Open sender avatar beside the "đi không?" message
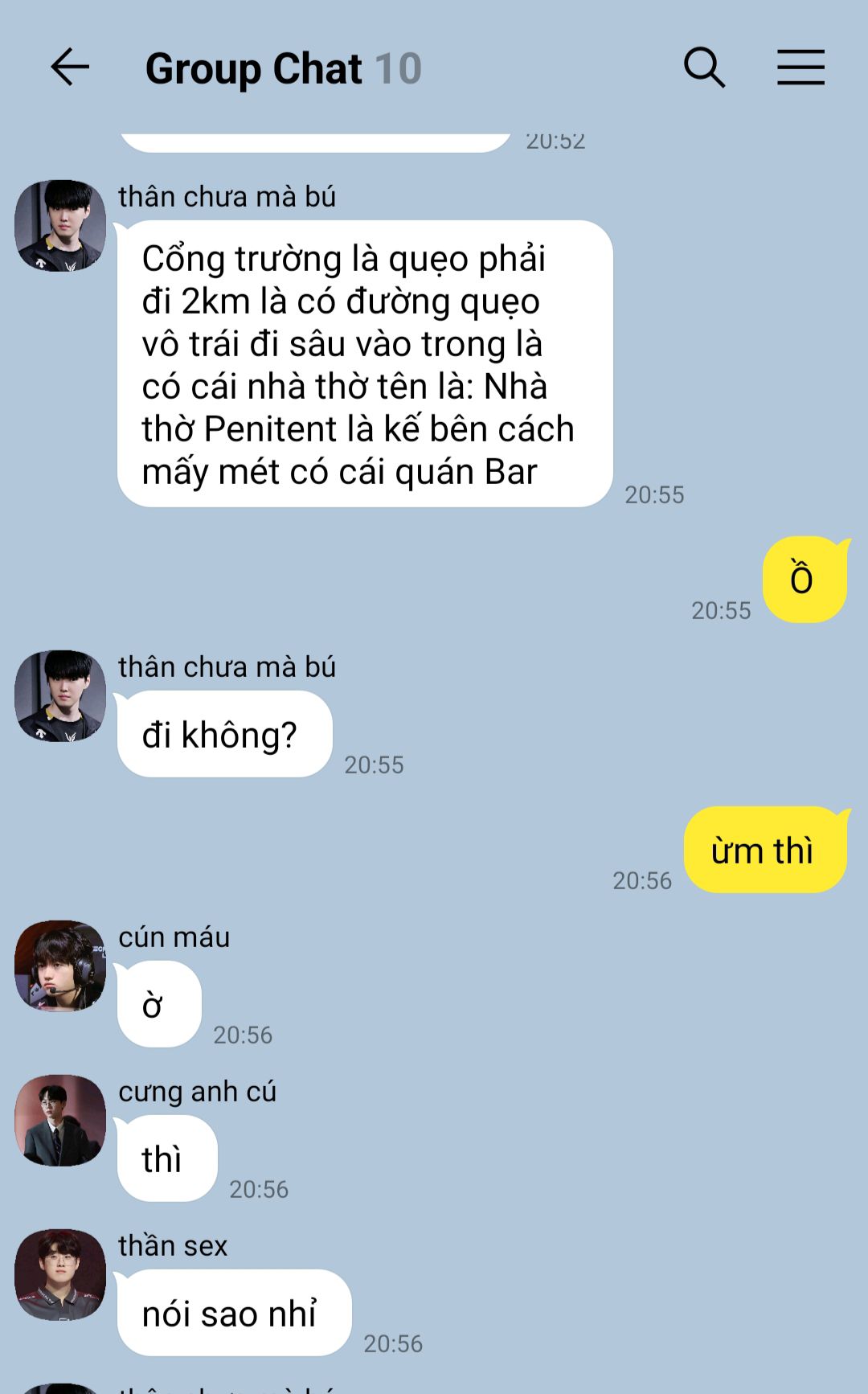 (x=60, y=695)
